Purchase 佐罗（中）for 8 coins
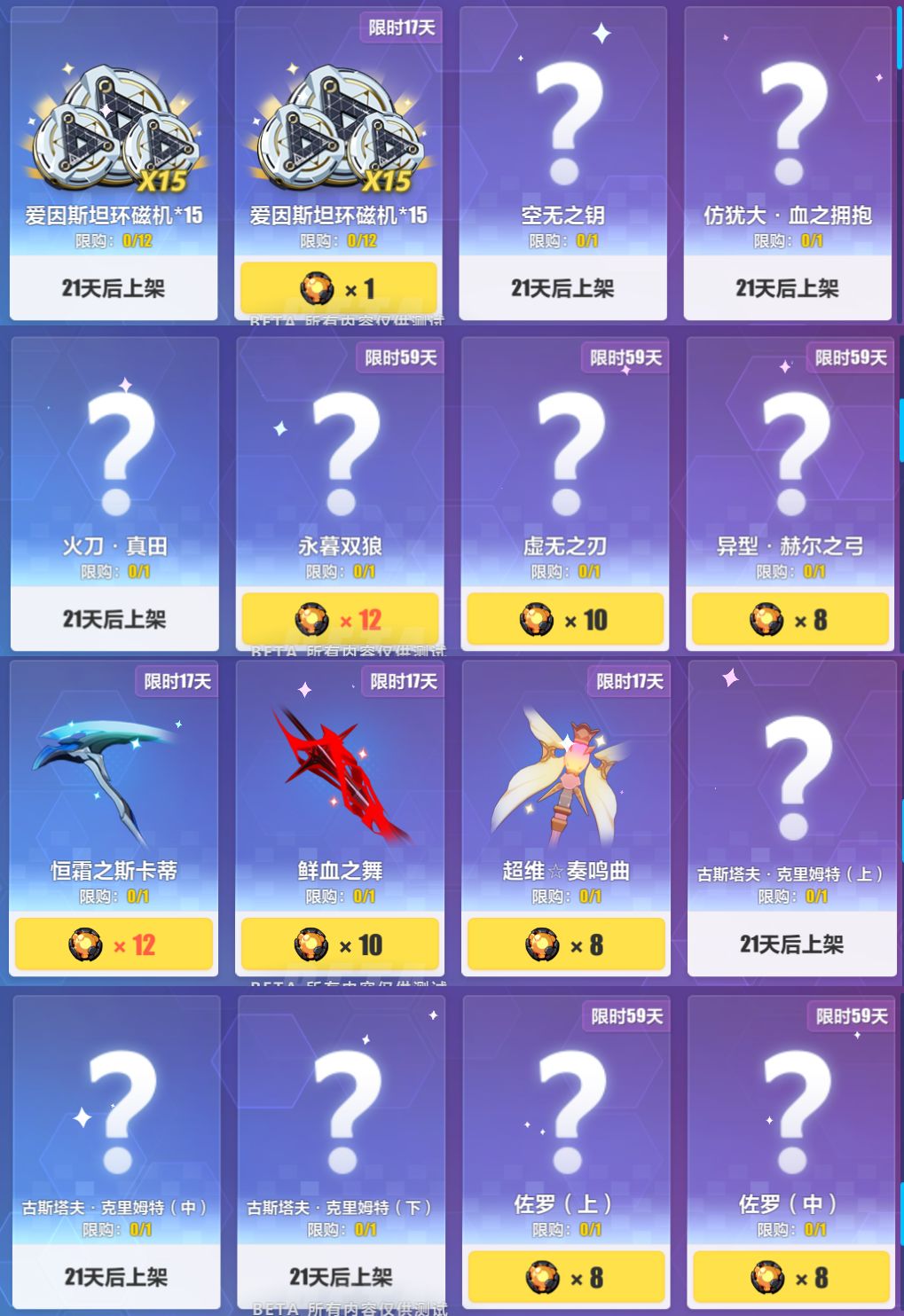The image size is (904, 1316). [x=790, y=1278]
